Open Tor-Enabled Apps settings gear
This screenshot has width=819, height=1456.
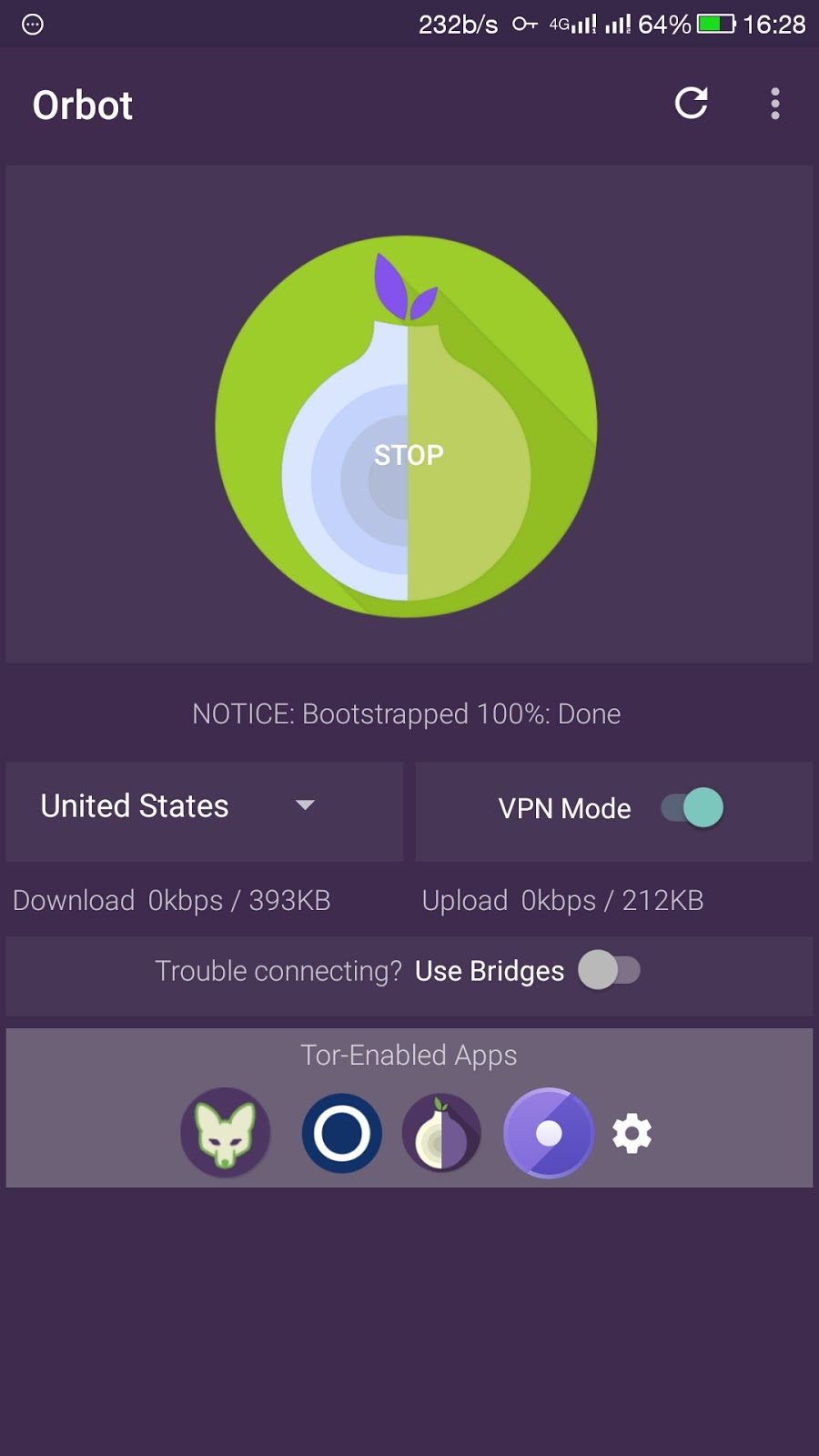pos(632,1134)
